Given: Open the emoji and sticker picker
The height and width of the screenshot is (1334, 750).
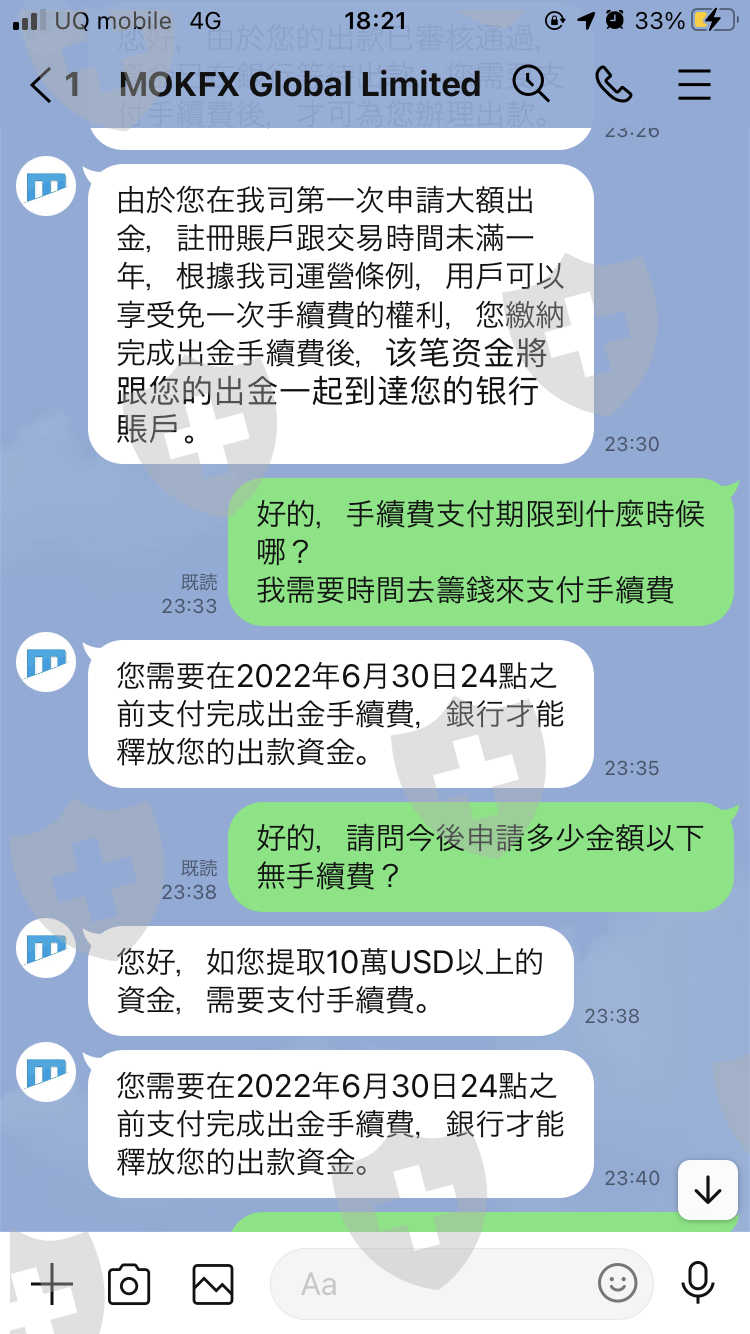Looking at the screenshot, I should tap(618, 1284).
